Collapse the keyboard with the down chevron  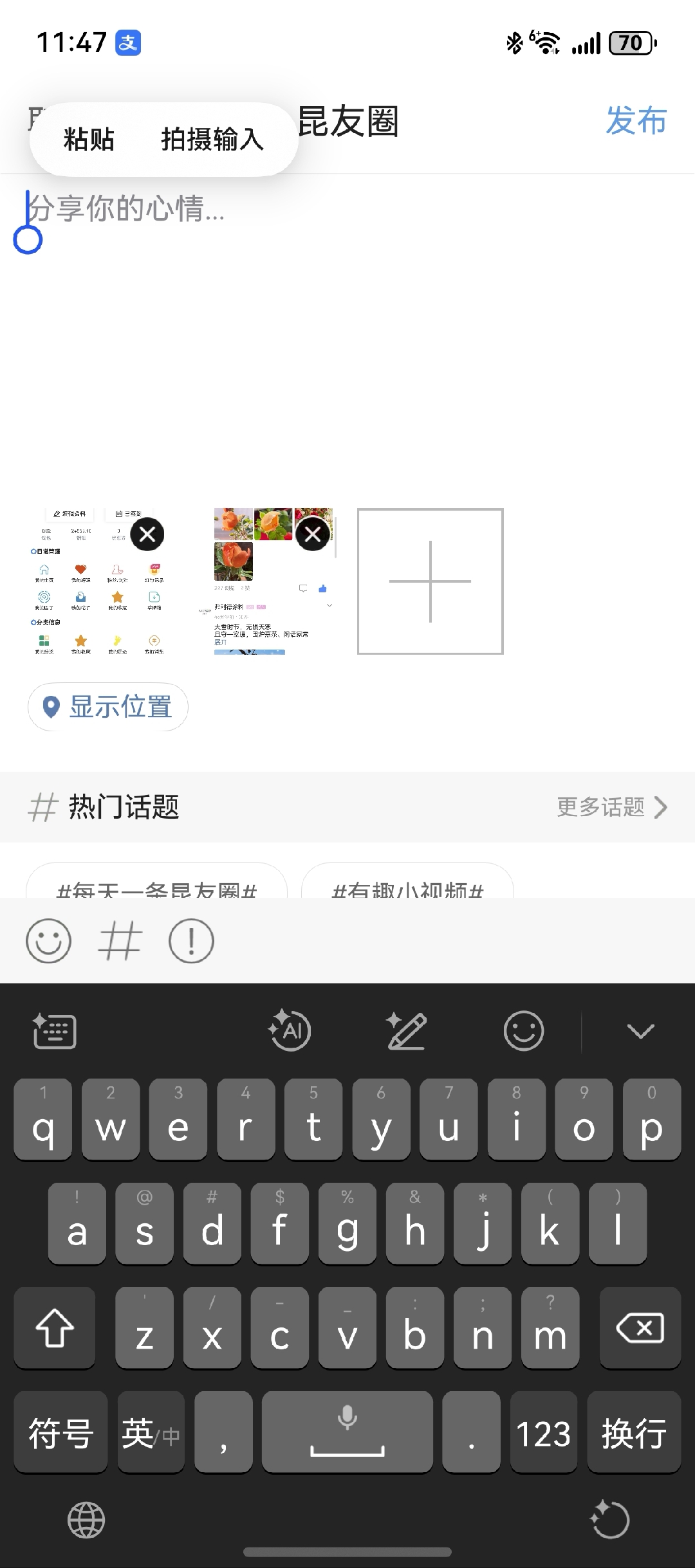(x=640, y=1031)
